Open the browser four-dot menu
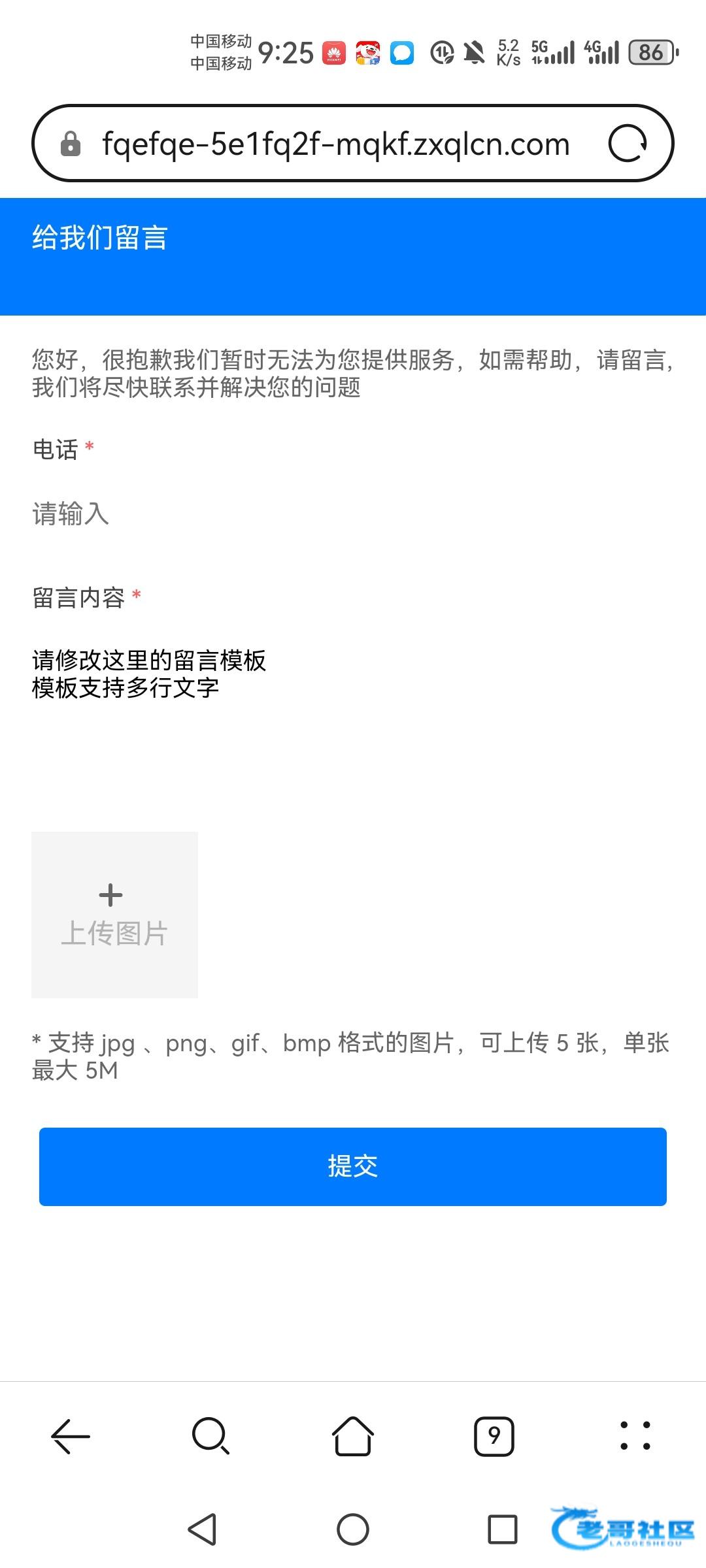706x1568 pixels. (x=635, y=1436)
